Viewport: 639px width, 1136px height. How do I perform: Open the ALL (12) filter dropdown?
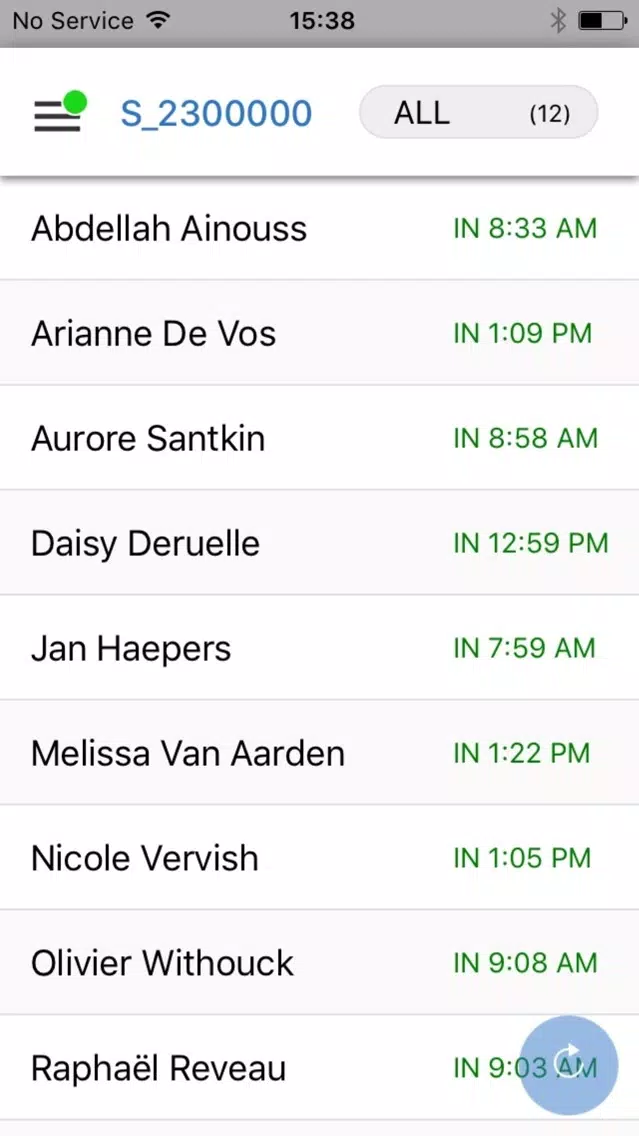tap(478, 112)
